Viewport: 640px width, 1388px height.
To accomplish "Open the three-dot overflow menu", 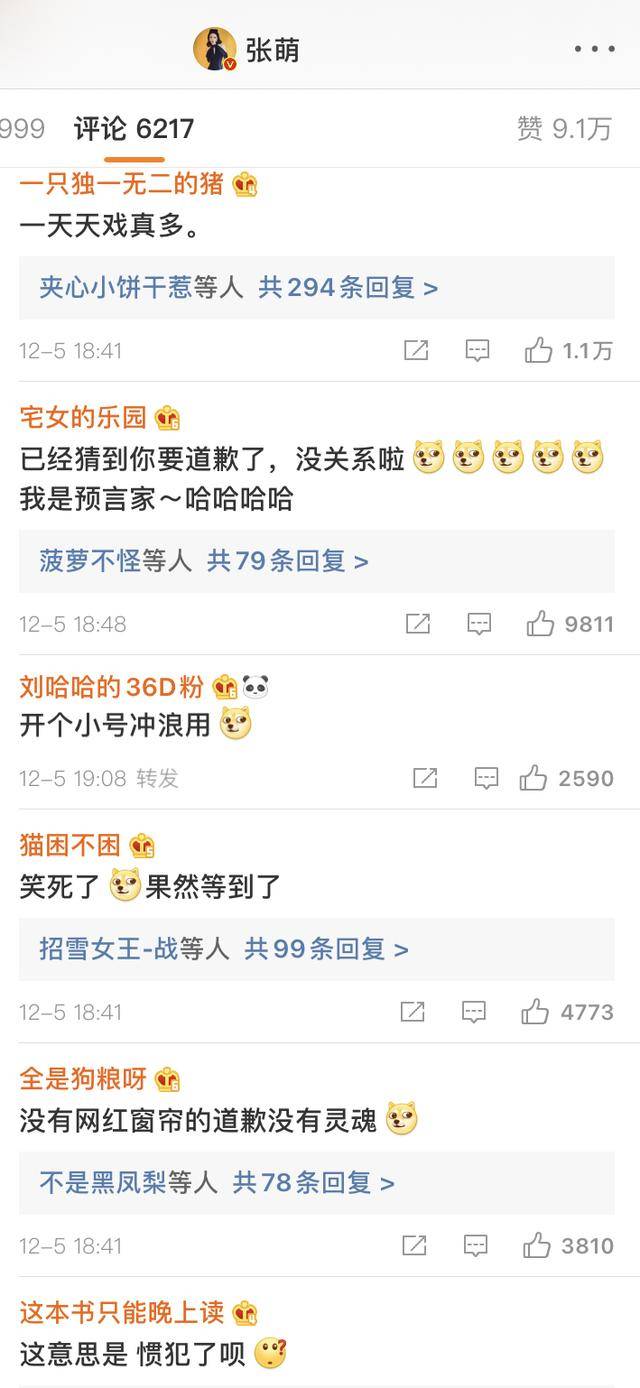I will point(594,48).
